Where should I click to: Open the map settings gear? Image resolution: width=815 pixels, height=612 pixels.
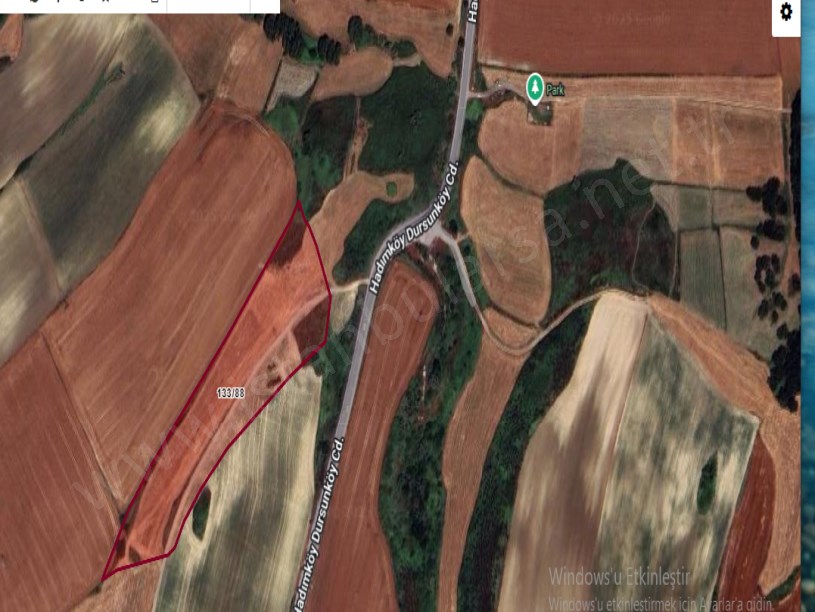(786, 12)
